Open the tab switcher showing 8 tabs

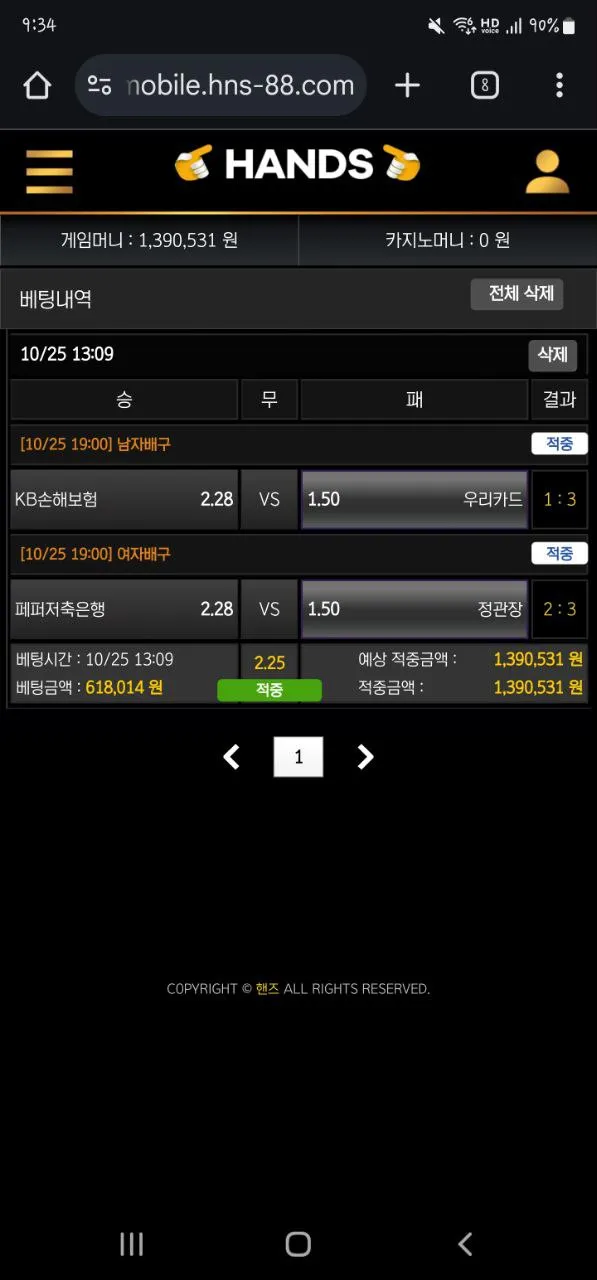(484, 86)
